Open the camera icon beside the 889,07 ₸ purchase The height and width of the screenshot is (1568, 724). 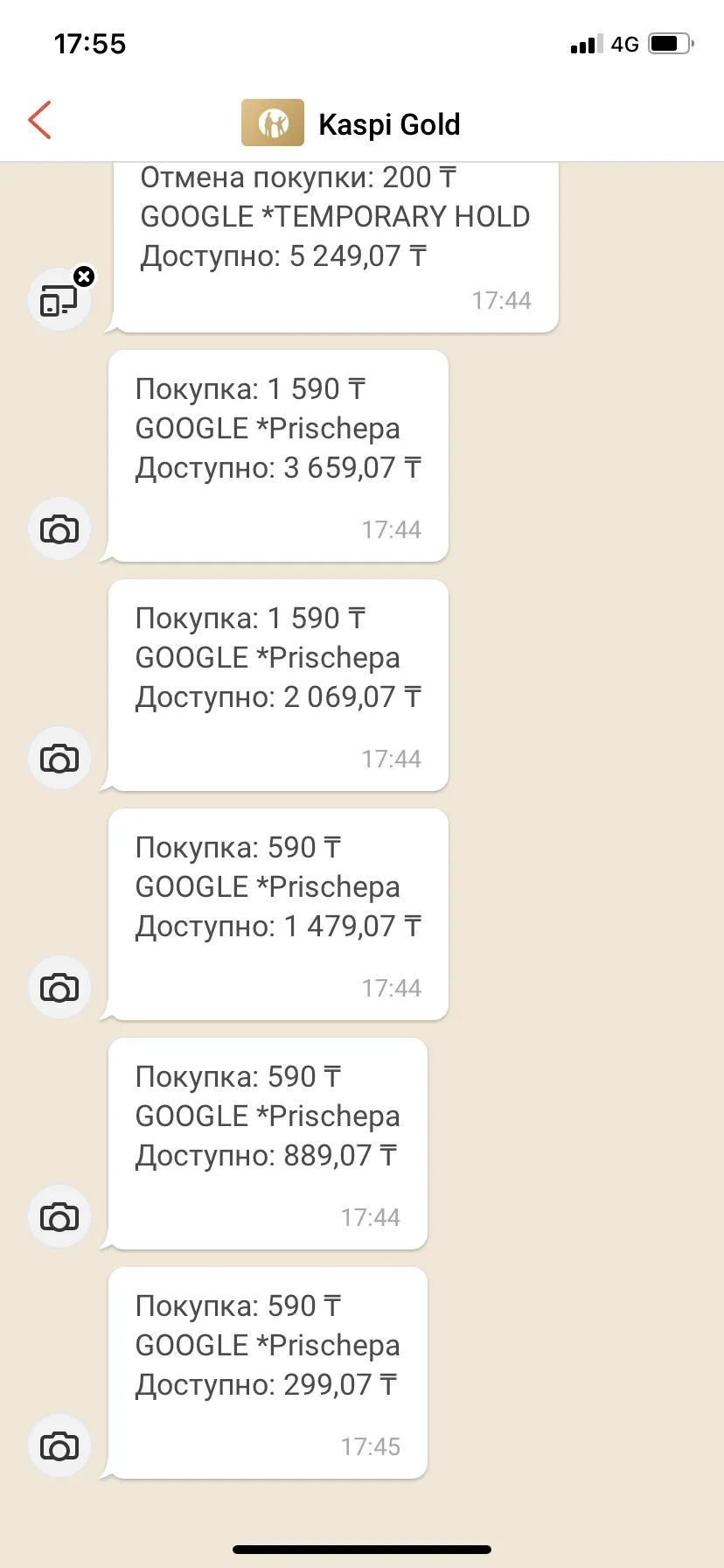pos(60,1216)
